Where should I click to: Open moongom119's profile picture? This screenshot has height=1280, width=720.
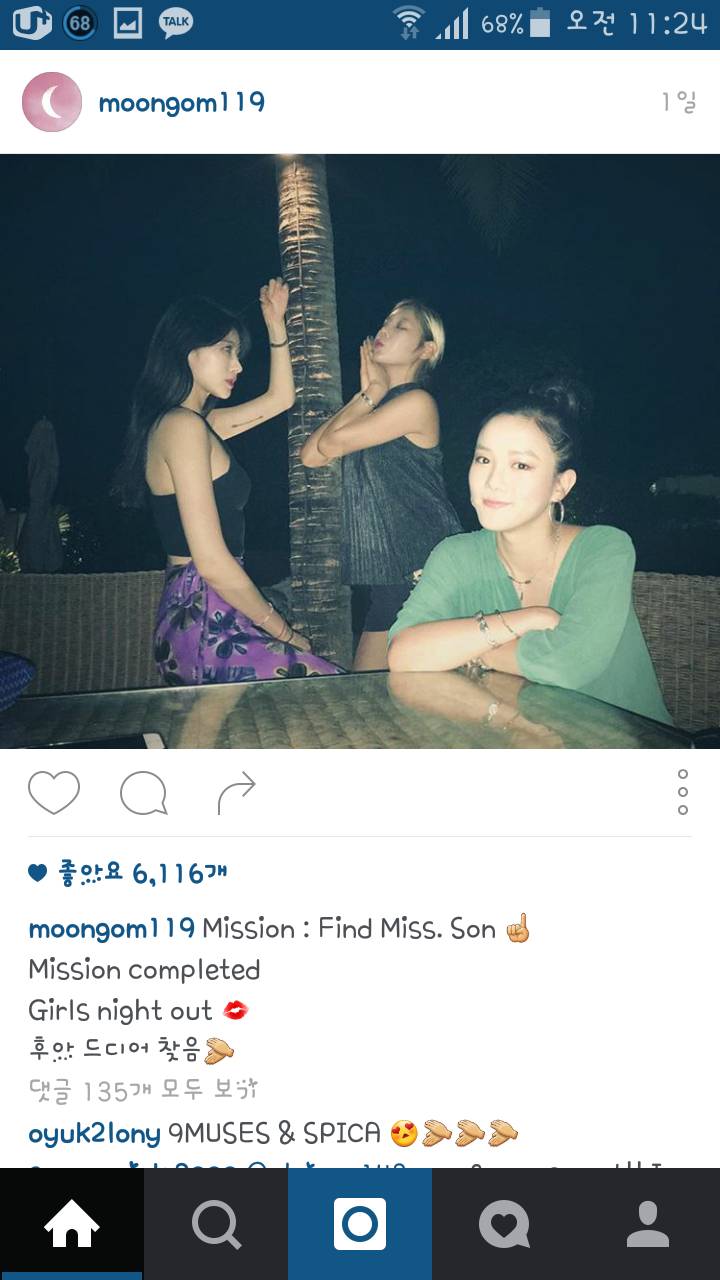point(52,102)
